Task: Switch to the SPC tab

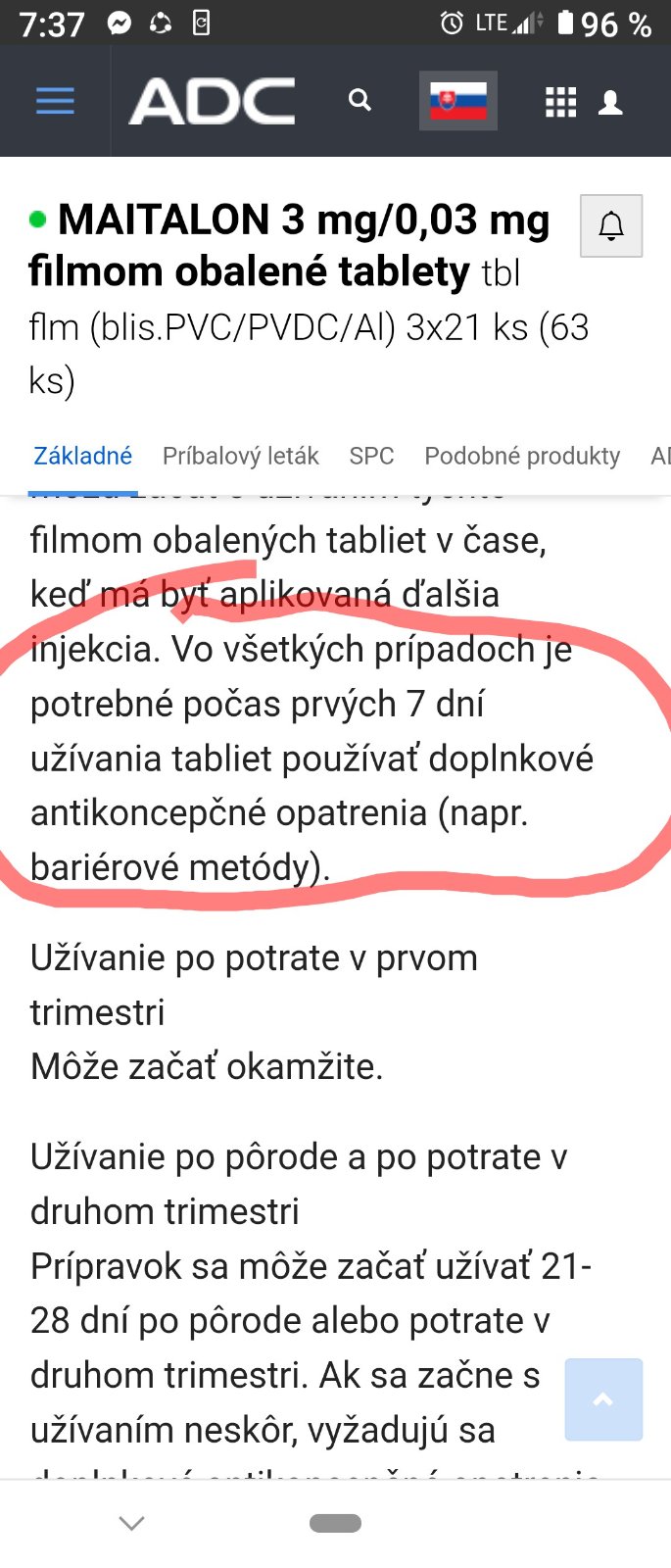Action: click(371, 456)
